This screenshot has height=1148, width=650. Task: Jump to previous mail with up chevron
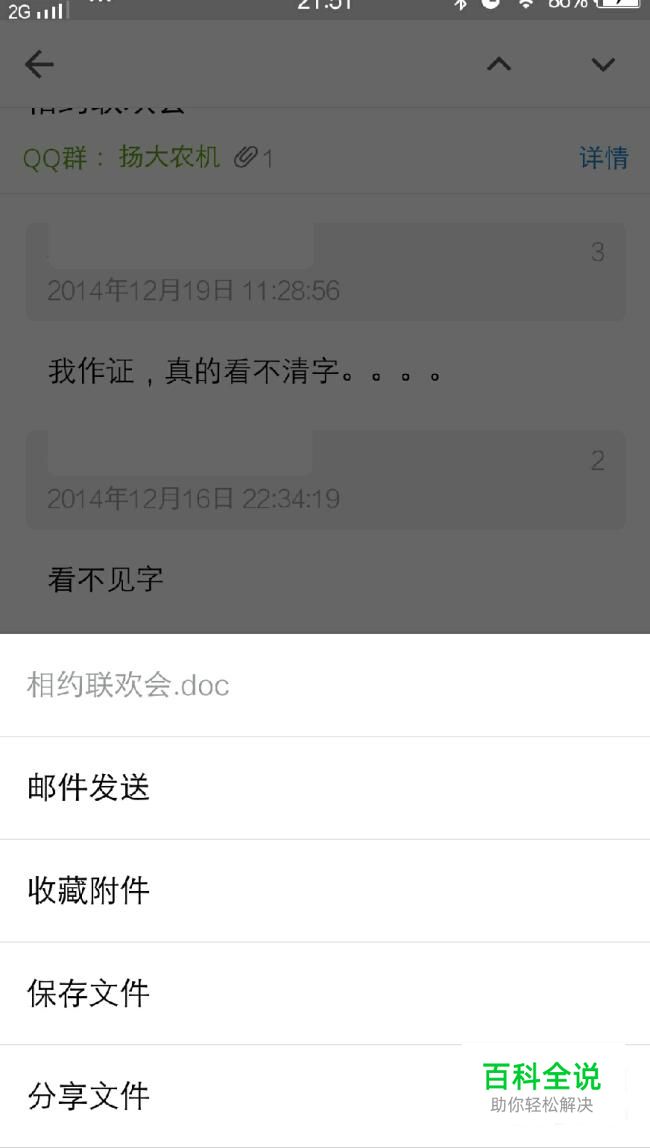pos(498,65)
